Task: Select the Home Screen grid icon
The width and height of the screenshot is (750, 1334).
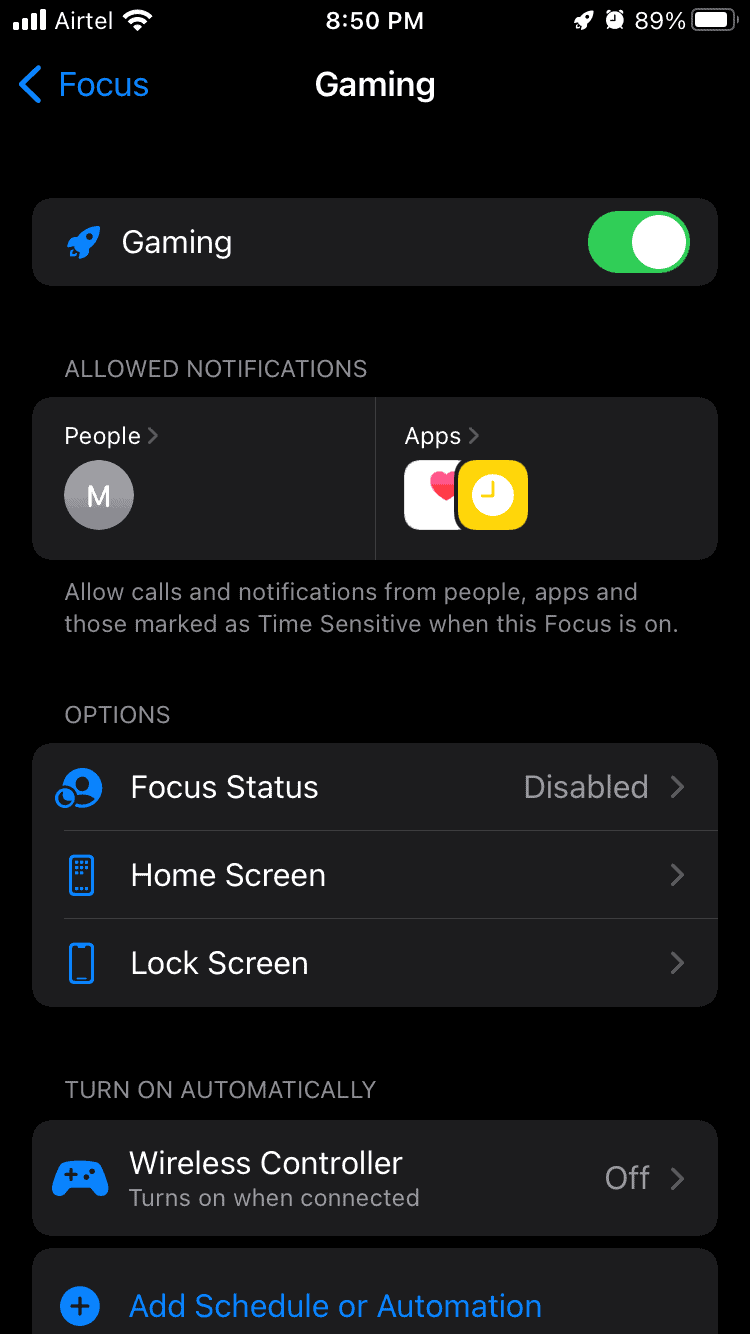Action: 81,875
